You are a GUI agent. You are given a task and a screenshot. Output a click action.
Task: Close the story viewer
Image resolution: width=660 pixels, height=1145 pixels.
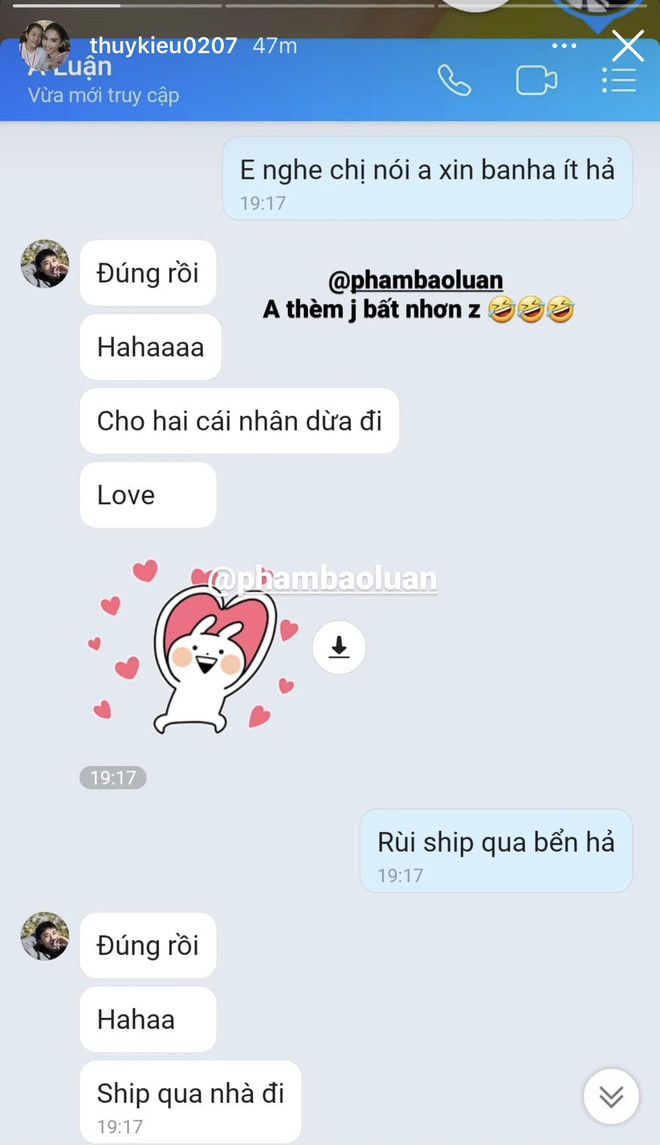coord(628,45)
